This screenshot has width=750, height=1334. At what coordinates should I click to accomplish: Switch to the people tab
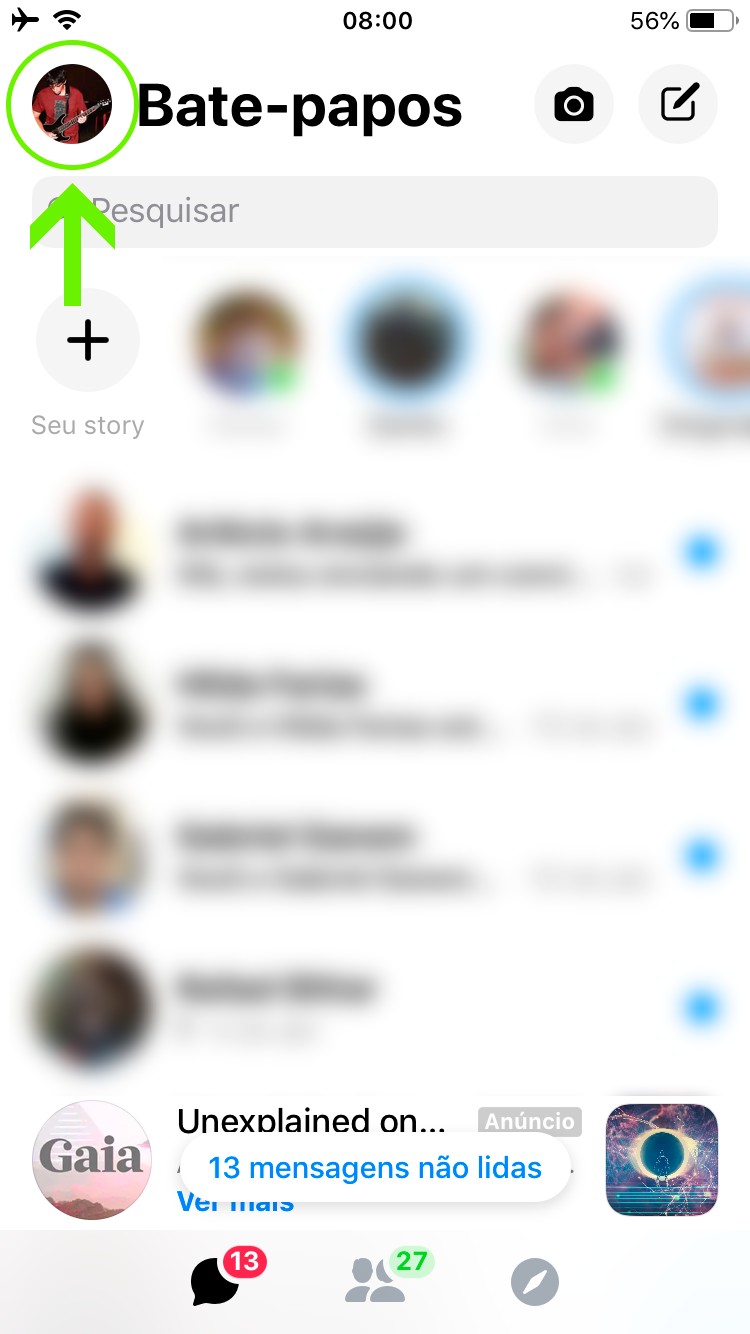pyautogui.click(x=375, y=1283)
